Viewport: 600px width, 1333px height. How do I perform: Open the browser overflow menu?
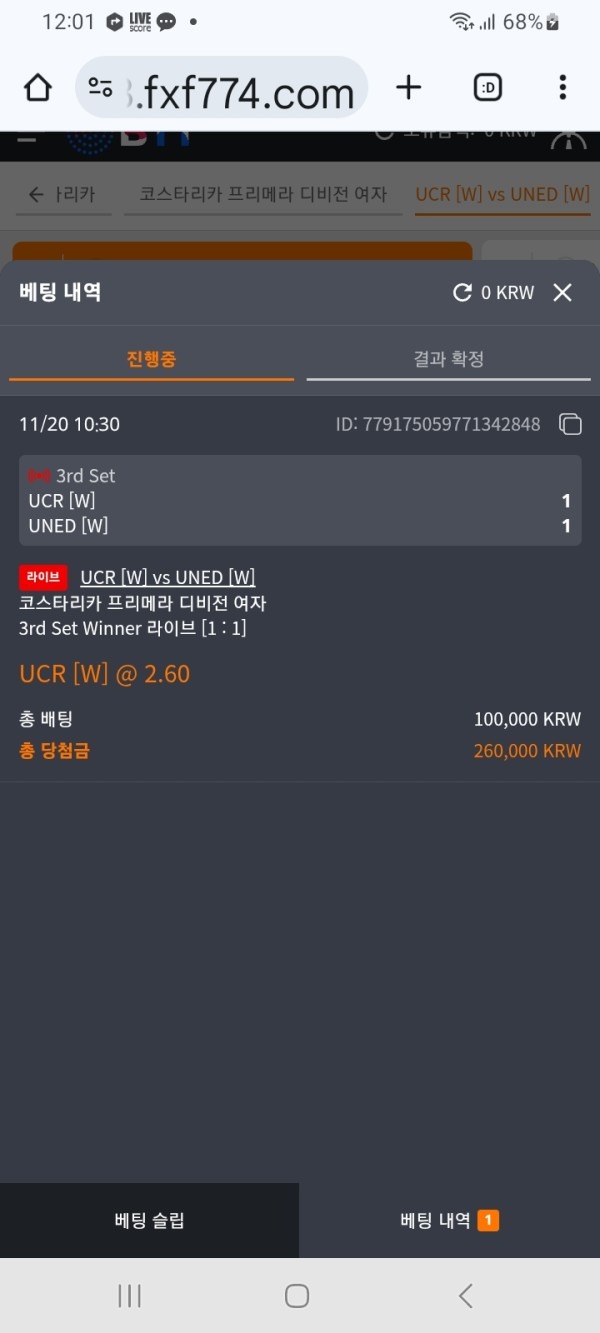pos(562,88)
